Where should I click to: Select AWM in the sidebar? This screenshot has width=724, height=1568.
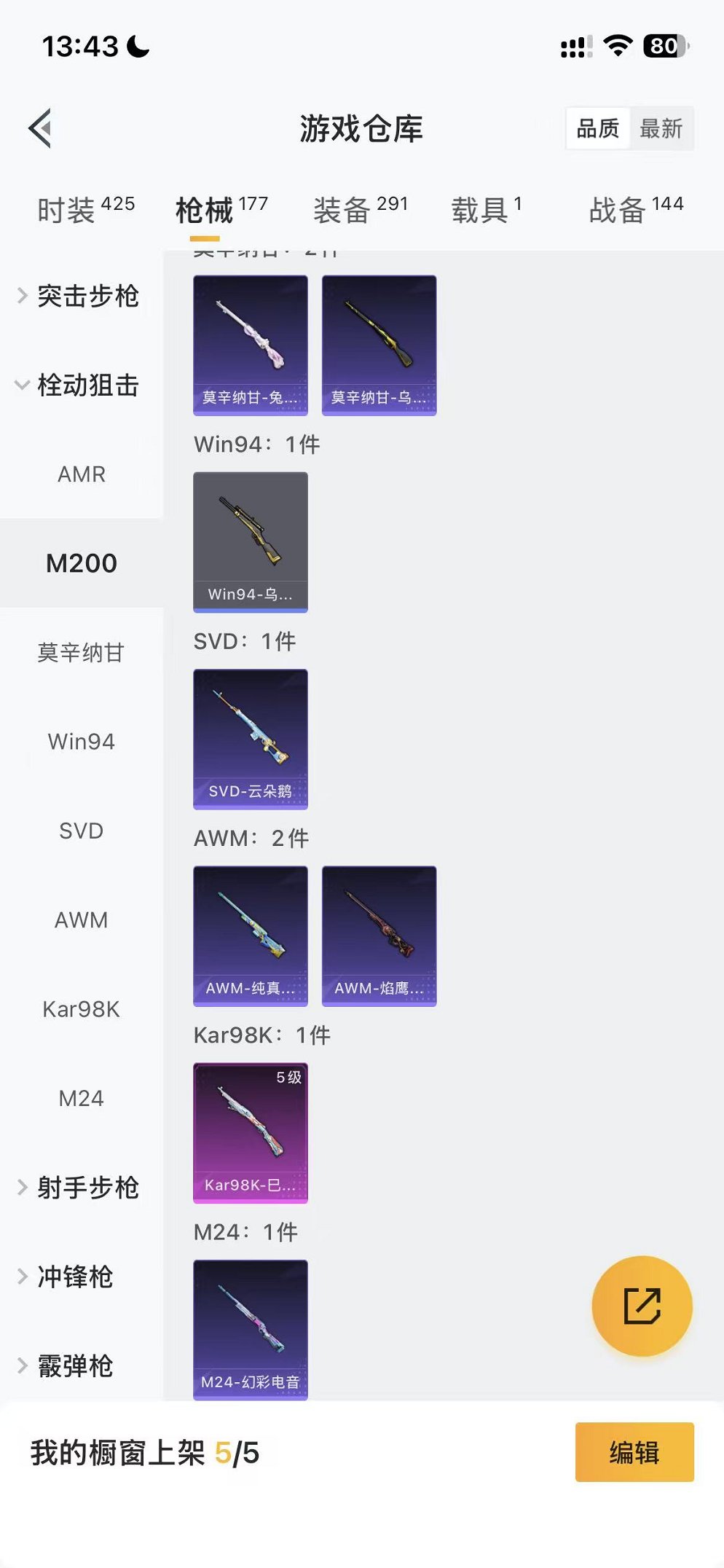click(x=82, y=920)
